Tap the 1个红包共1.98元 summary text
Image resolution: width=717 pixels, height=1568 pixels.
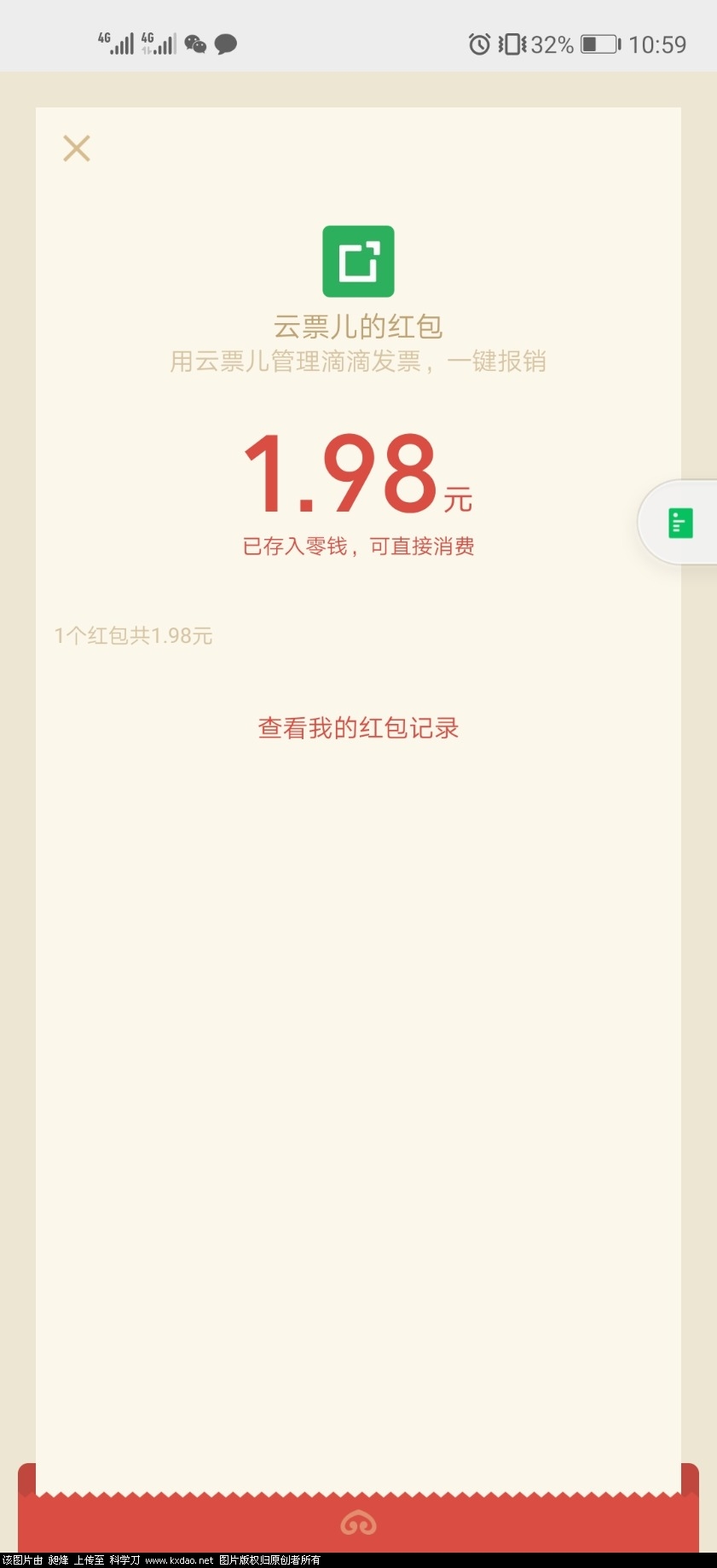(x=134, y=635)
